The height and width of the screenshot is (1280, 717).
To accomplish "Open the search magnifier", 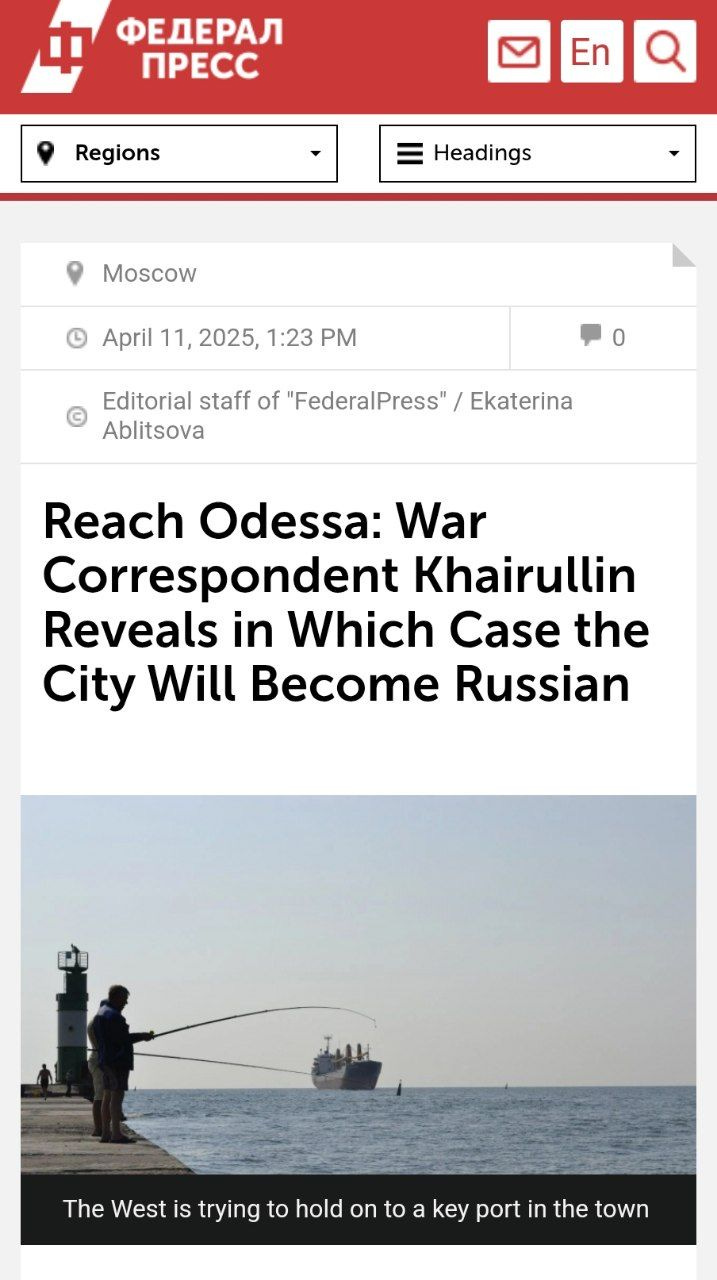I will 665,51.
